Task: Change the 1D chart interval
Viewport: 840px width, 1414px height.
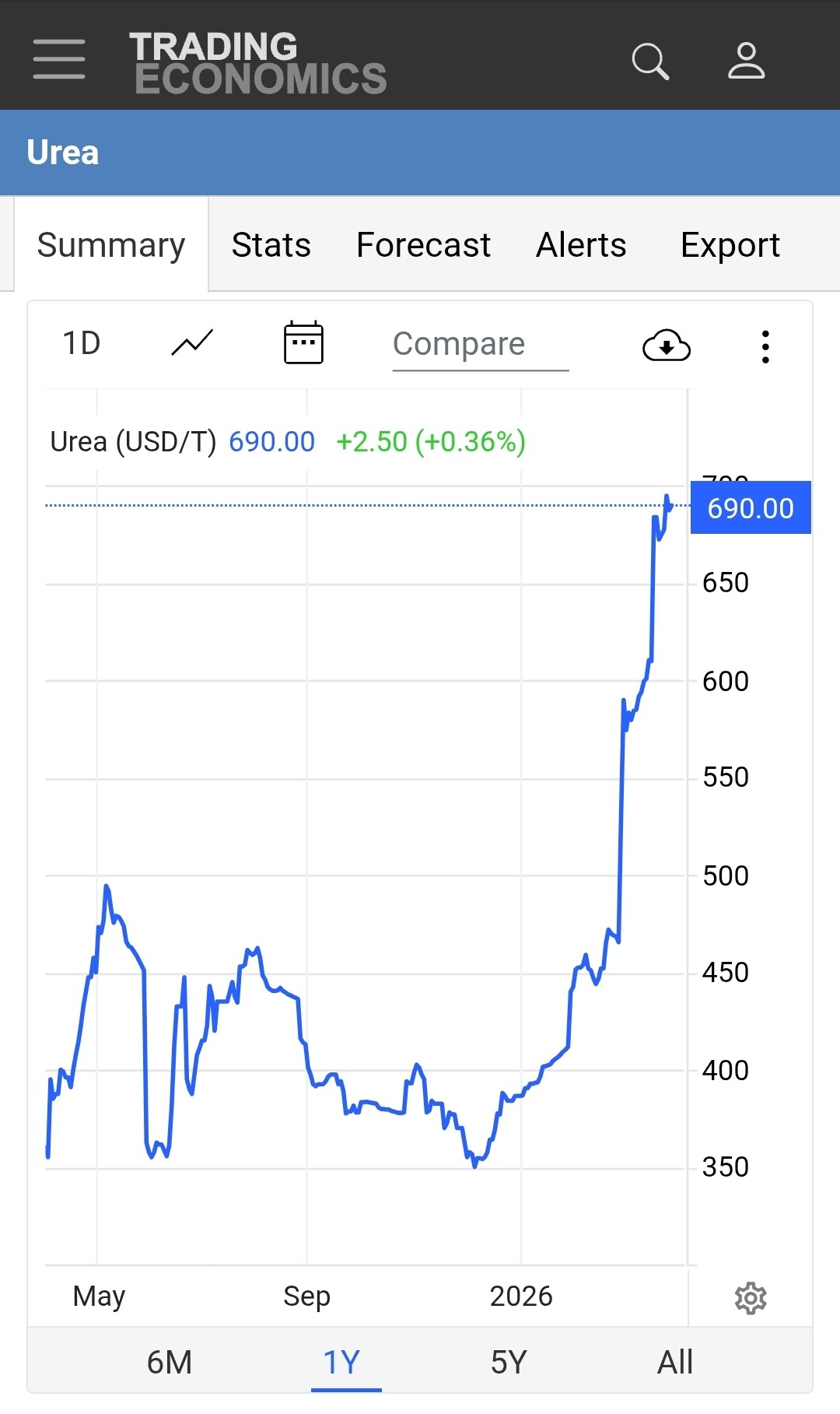Action: [82, 343]
